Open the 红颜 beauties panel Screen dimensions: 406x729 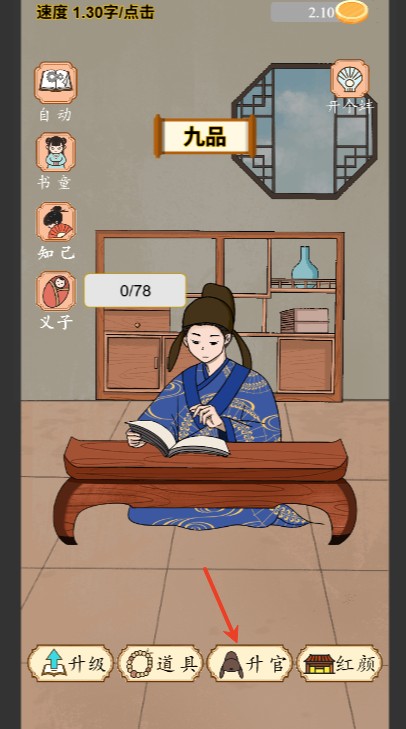coord(339,663)
